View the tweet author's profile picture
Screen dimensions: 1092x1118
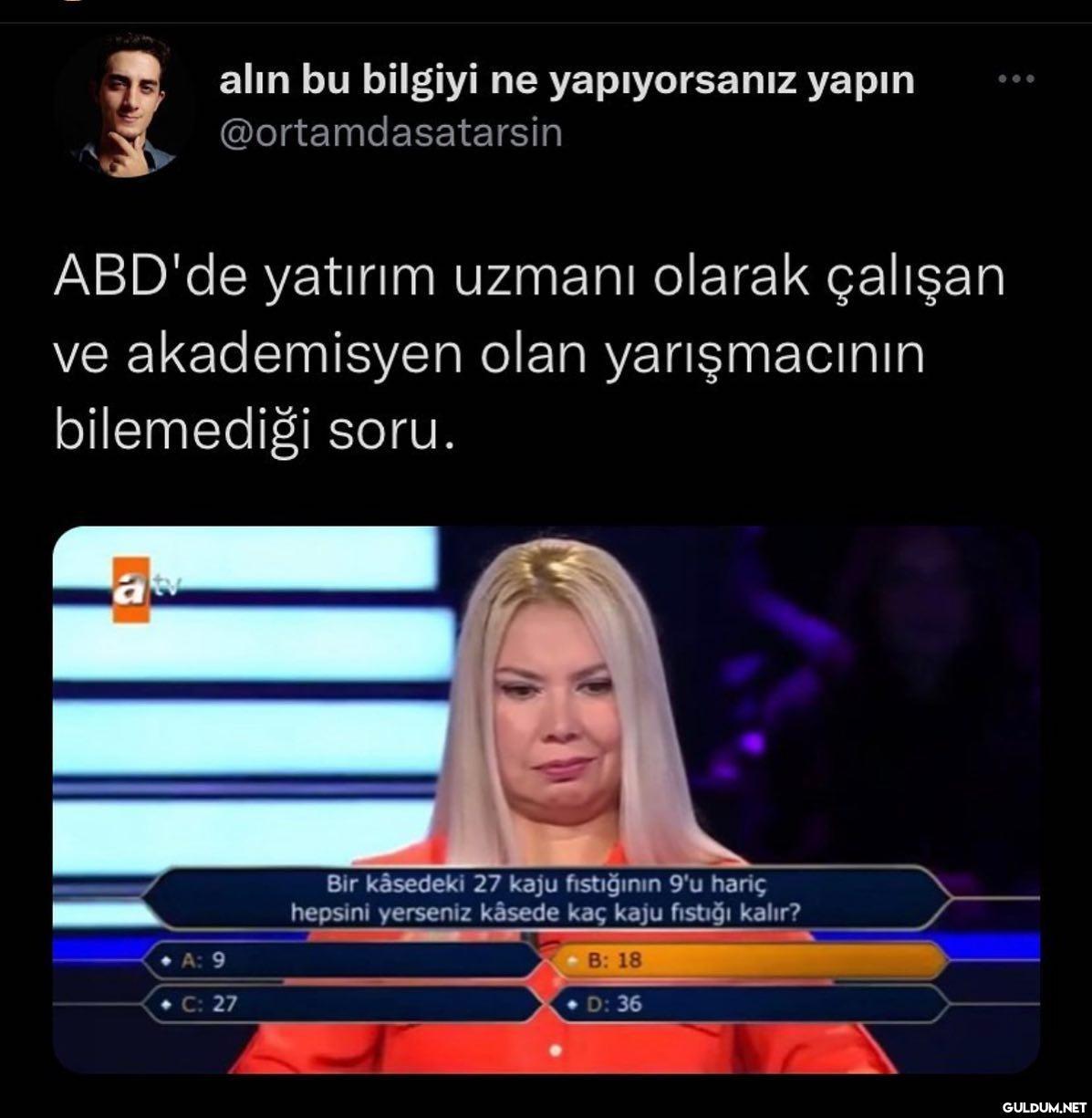point(125,105)
